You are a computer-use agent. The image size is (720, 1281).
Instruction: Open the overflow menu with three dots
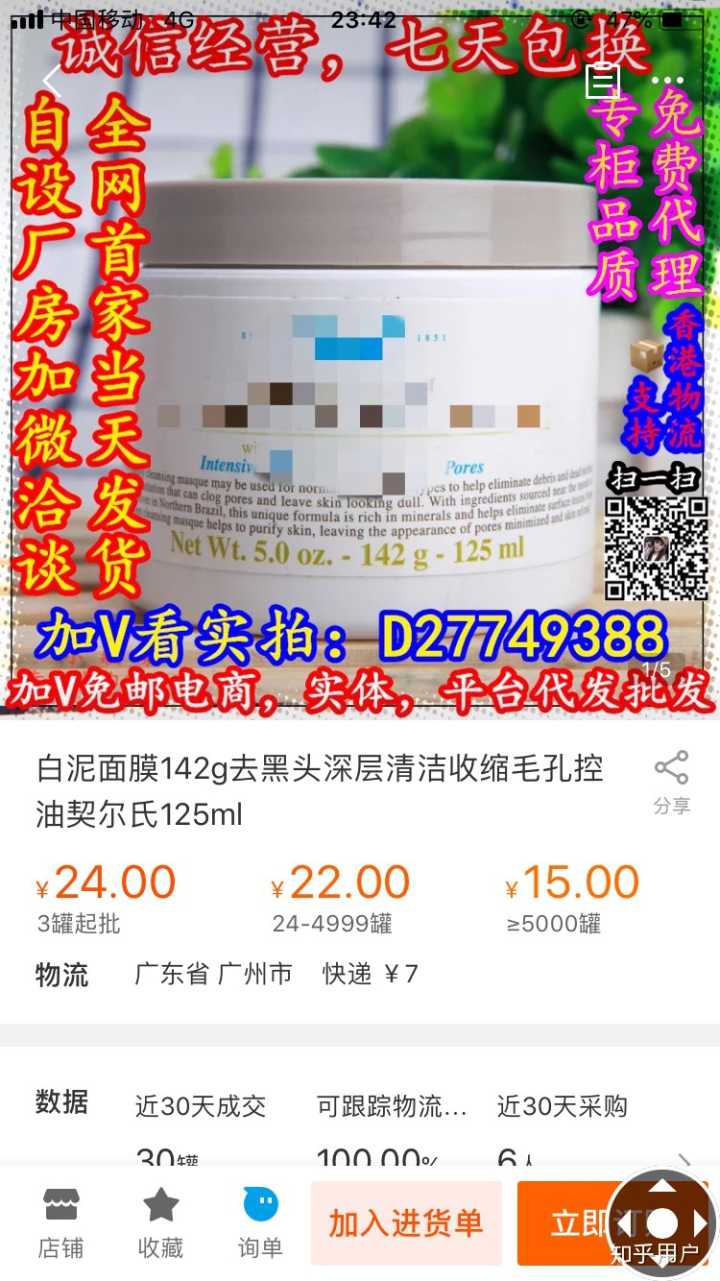coord(667,81)
